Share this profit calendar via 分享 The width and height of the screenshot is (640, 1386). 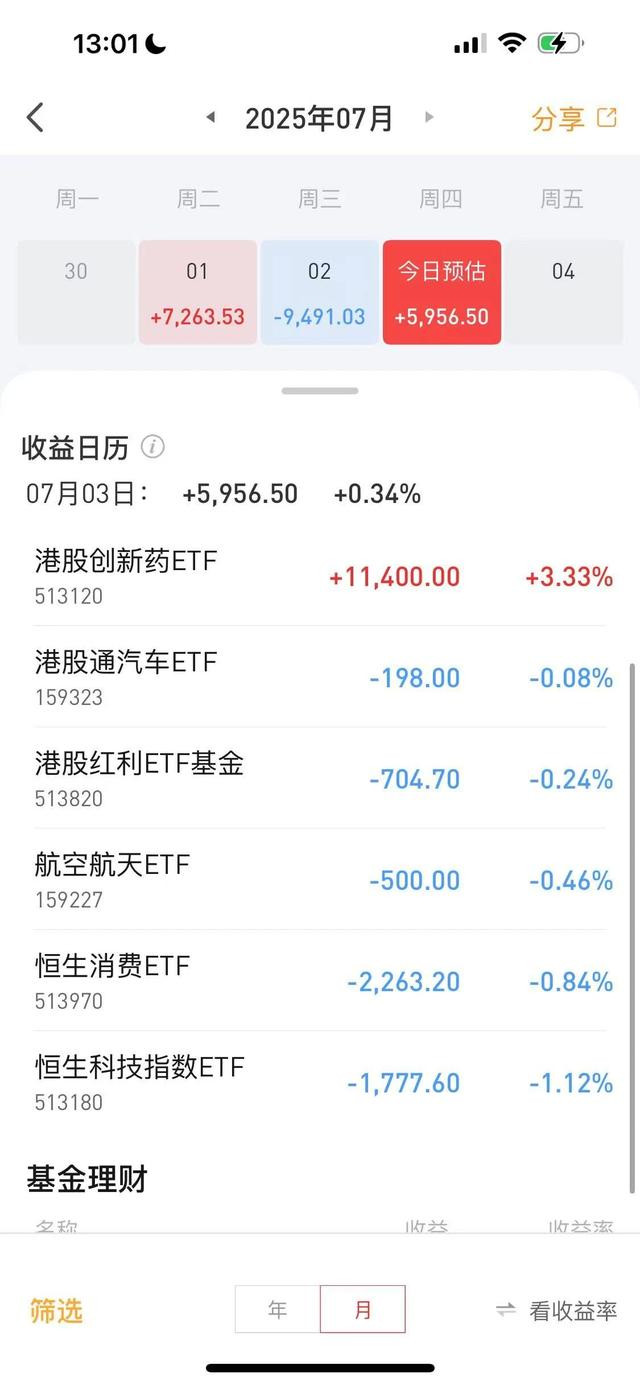[x=574, y=118]
